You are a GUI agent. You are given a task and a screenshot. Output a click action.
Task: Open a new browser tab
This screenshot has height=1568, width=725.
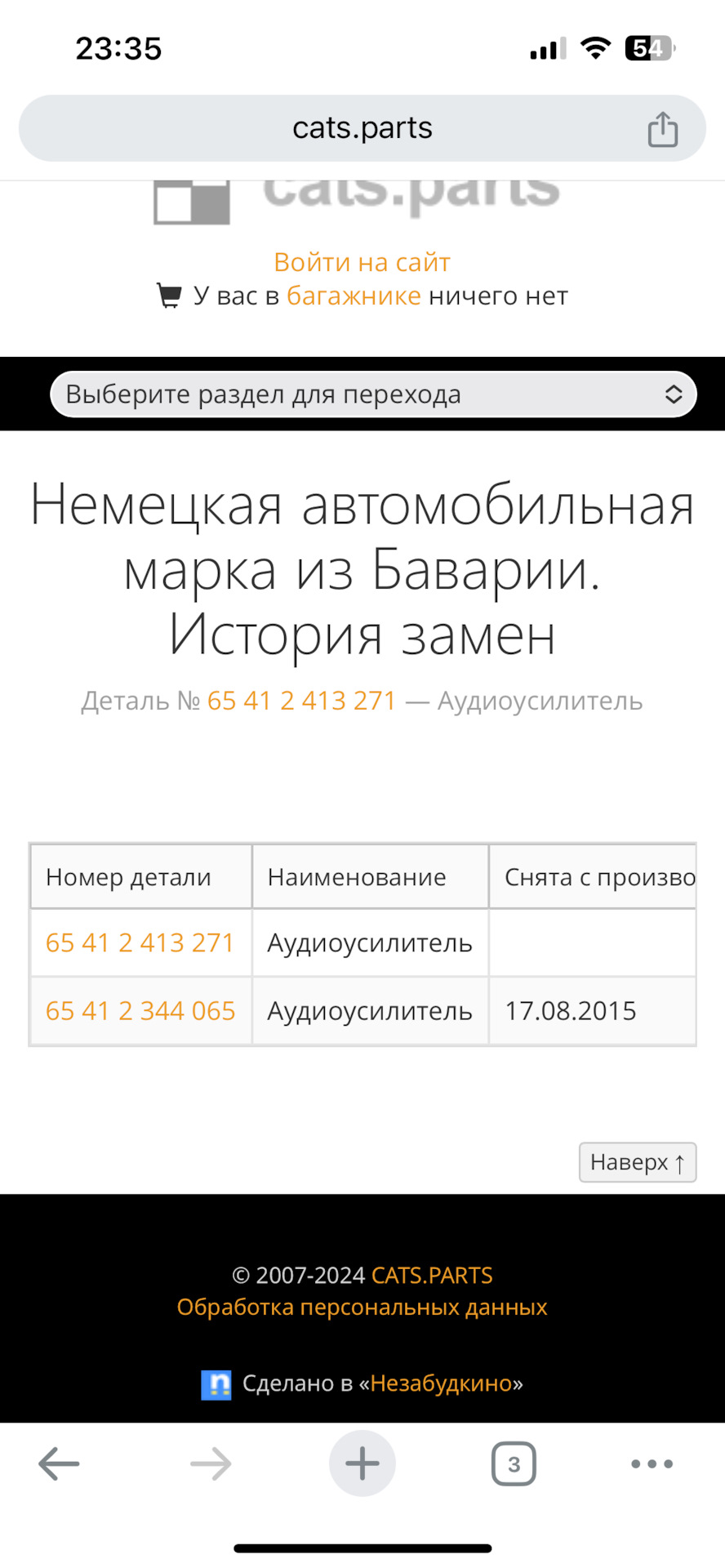pyautogui.click(x=362, y=1464)
